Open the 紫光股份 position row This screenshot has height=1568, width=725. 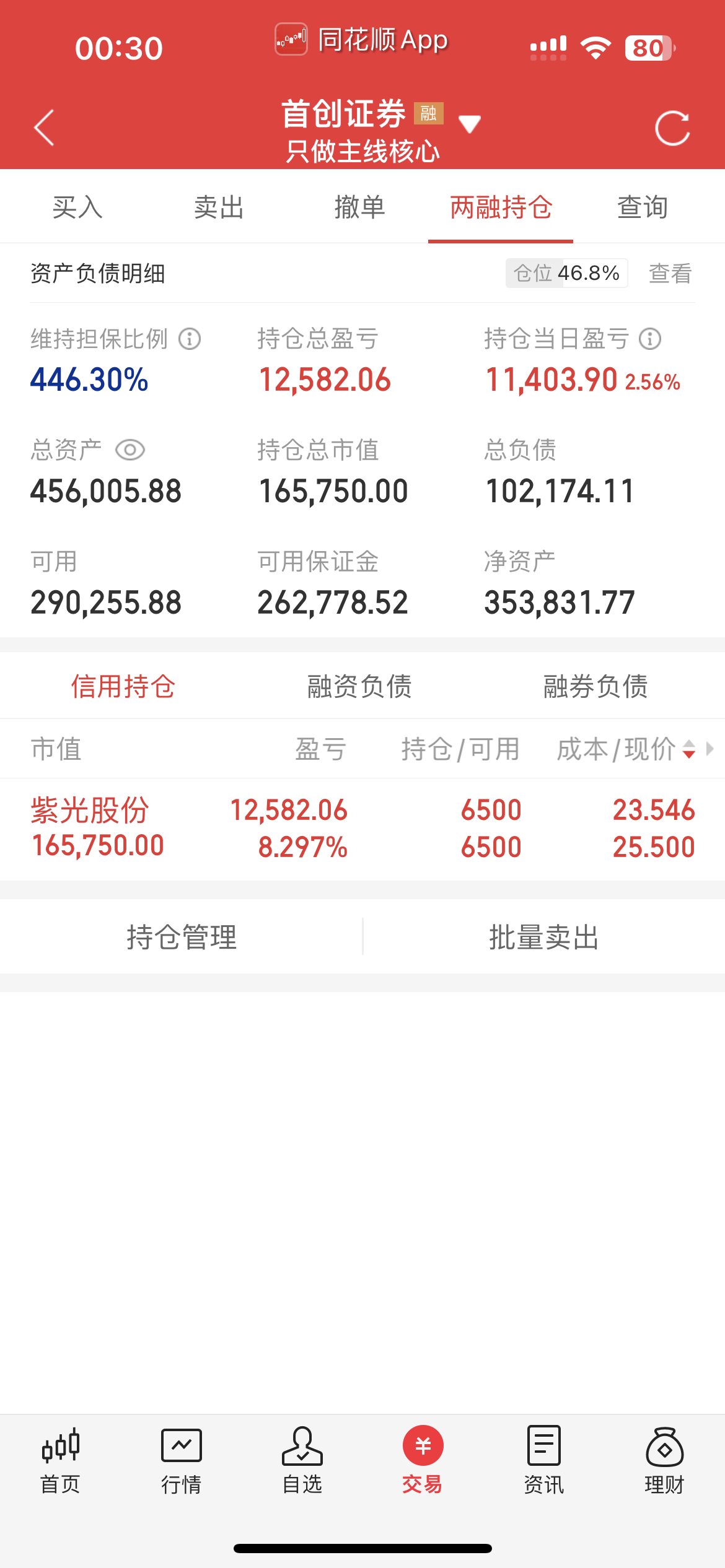pyautogui.click(x=362, y=829)
